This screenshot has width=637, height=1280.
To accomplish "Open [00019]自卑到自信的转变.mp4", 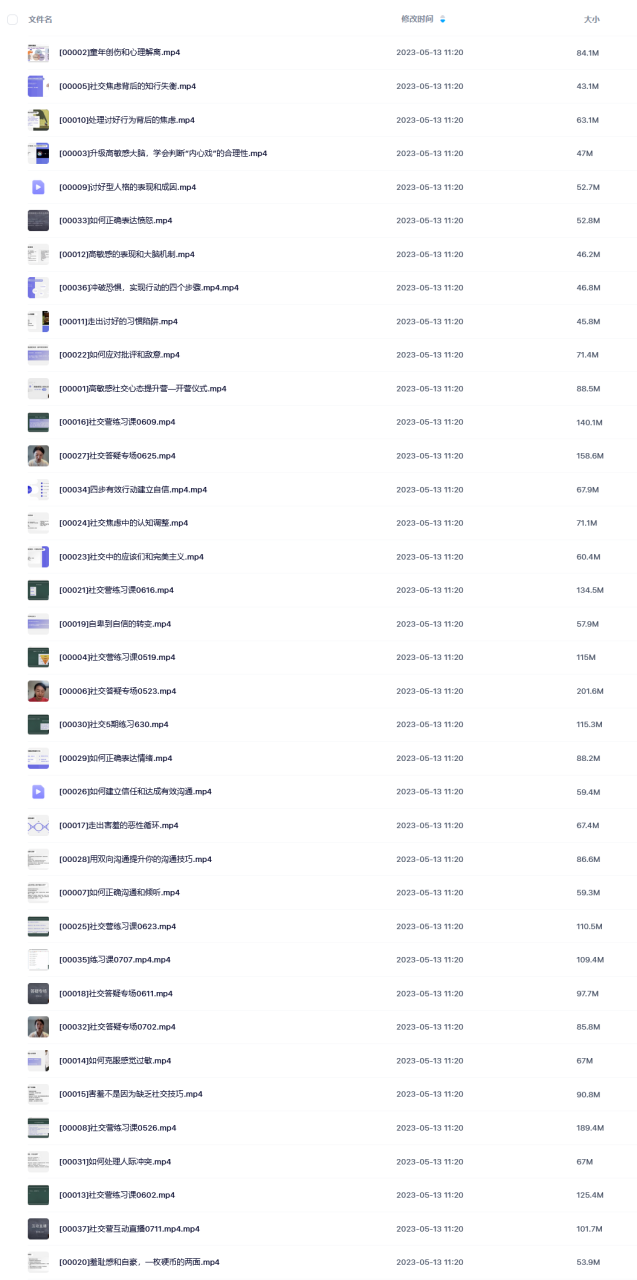I will tap(115, 624).
